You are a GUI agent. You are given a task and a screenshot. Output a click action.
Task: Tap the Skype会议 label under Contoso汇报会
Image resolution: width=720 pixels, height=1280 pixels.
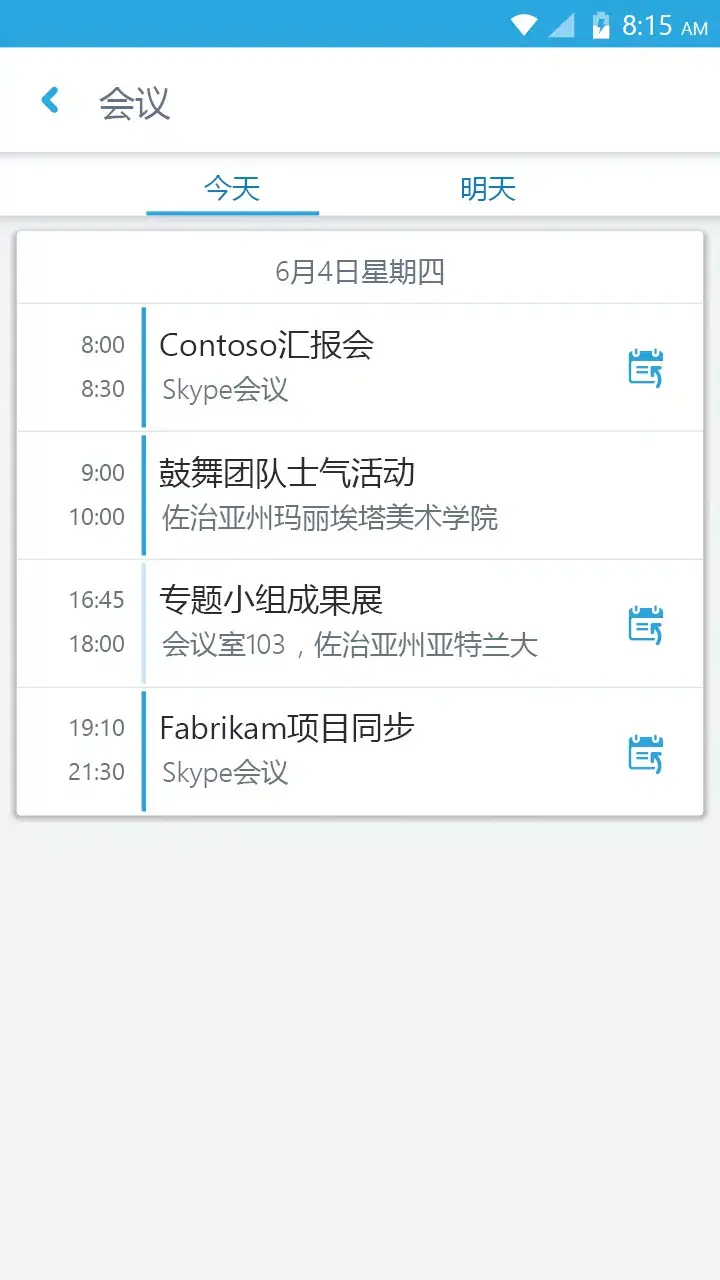point(224,389)
